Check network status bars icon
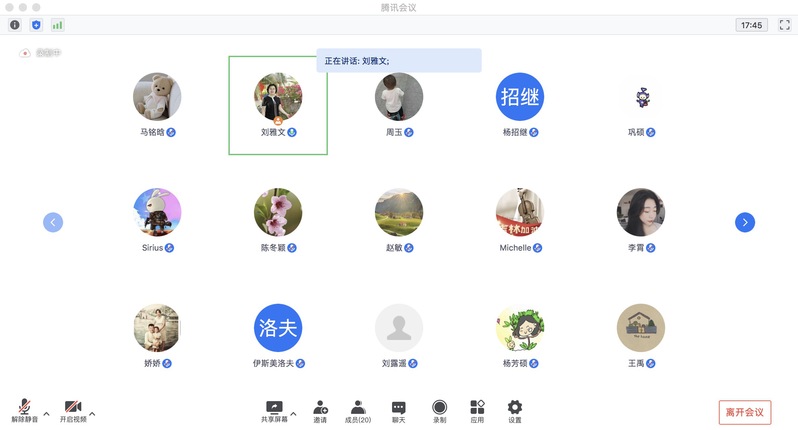The height and width of the screenshot is (430, 798). [x=57, y=25]
